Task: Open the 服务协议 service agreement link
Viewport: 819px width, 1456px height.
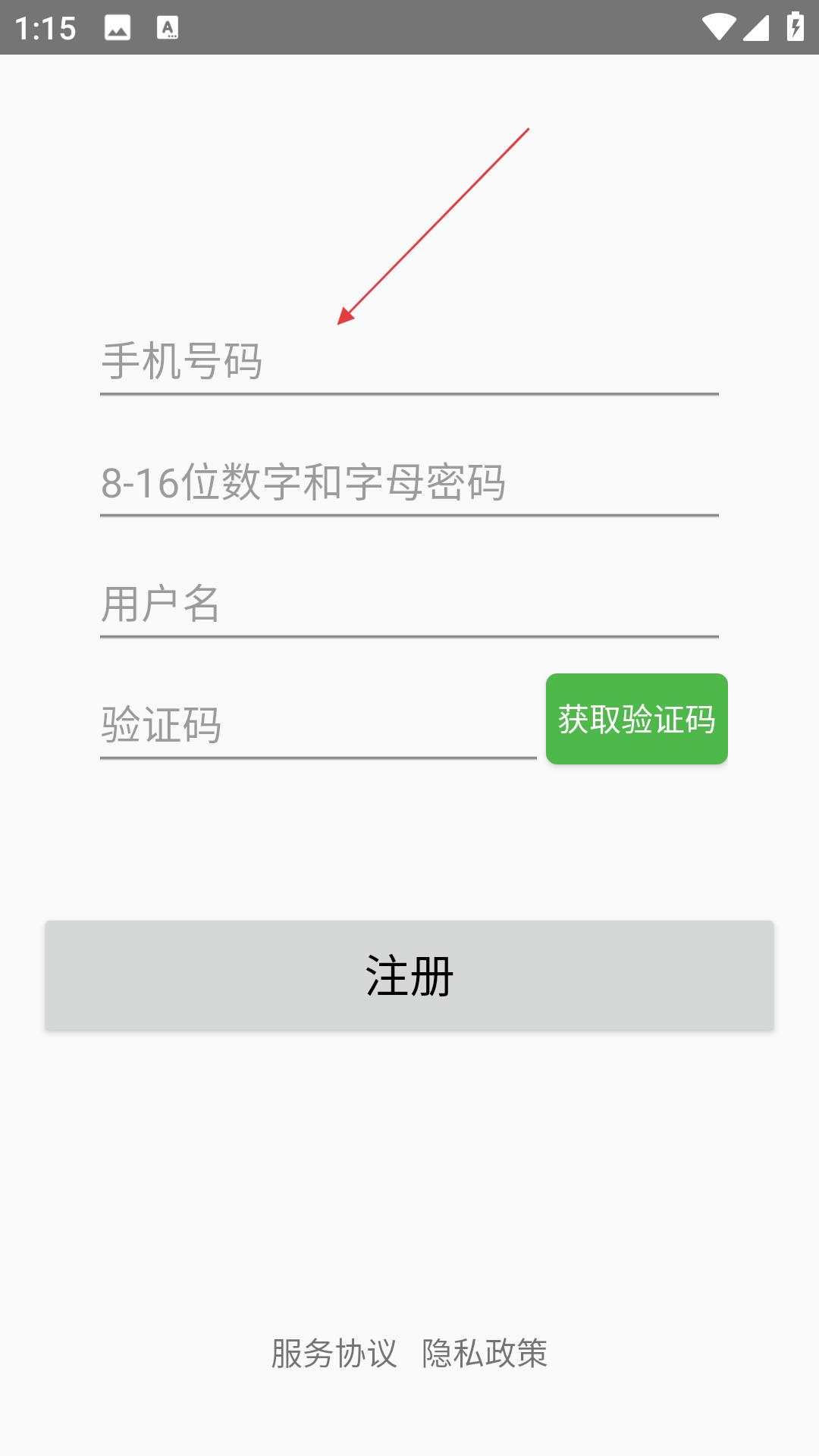Action: click(x=334, y=1354)
